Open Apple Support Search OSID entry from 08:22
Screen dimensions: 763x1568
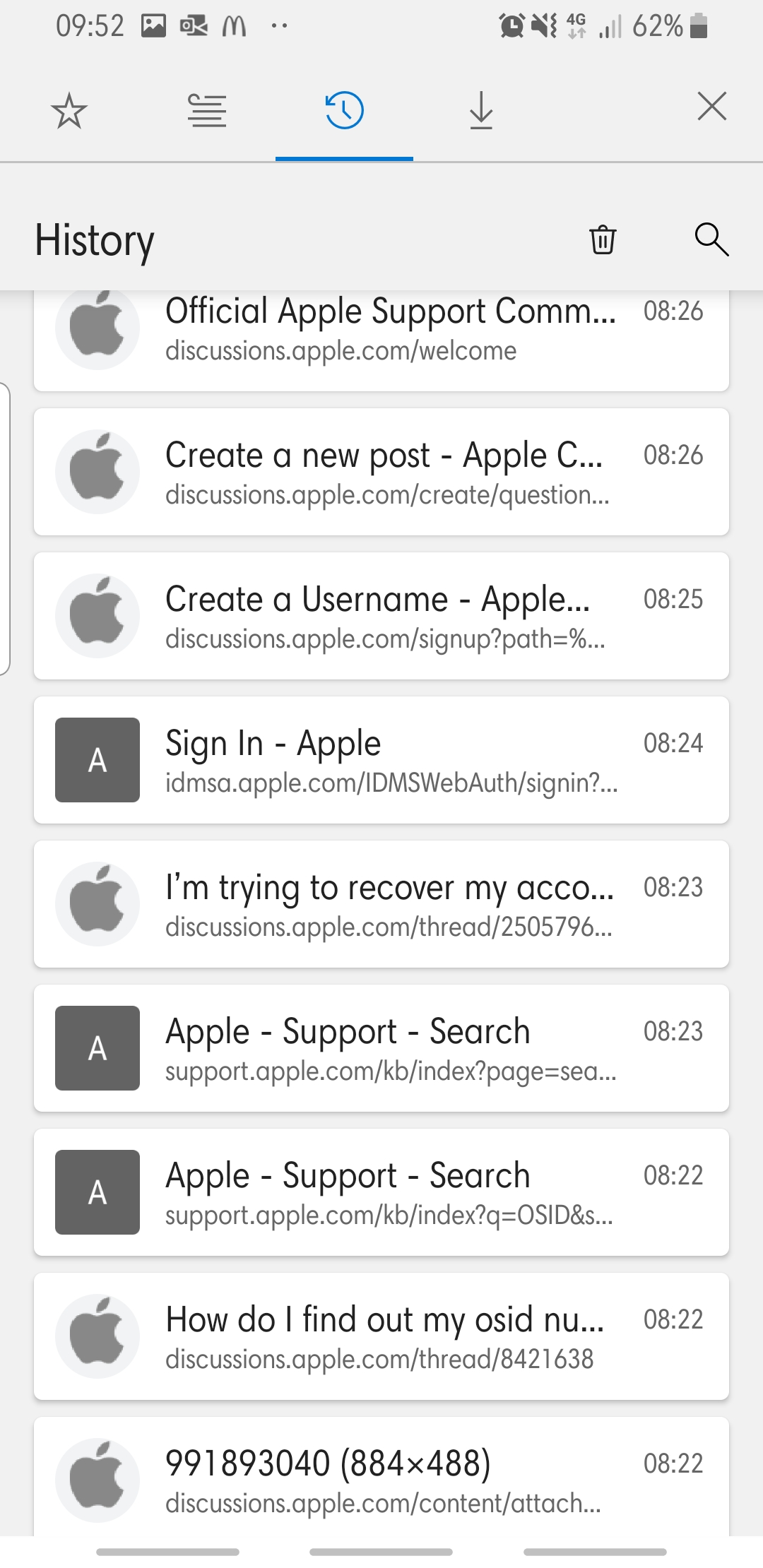coord(381,1192)
